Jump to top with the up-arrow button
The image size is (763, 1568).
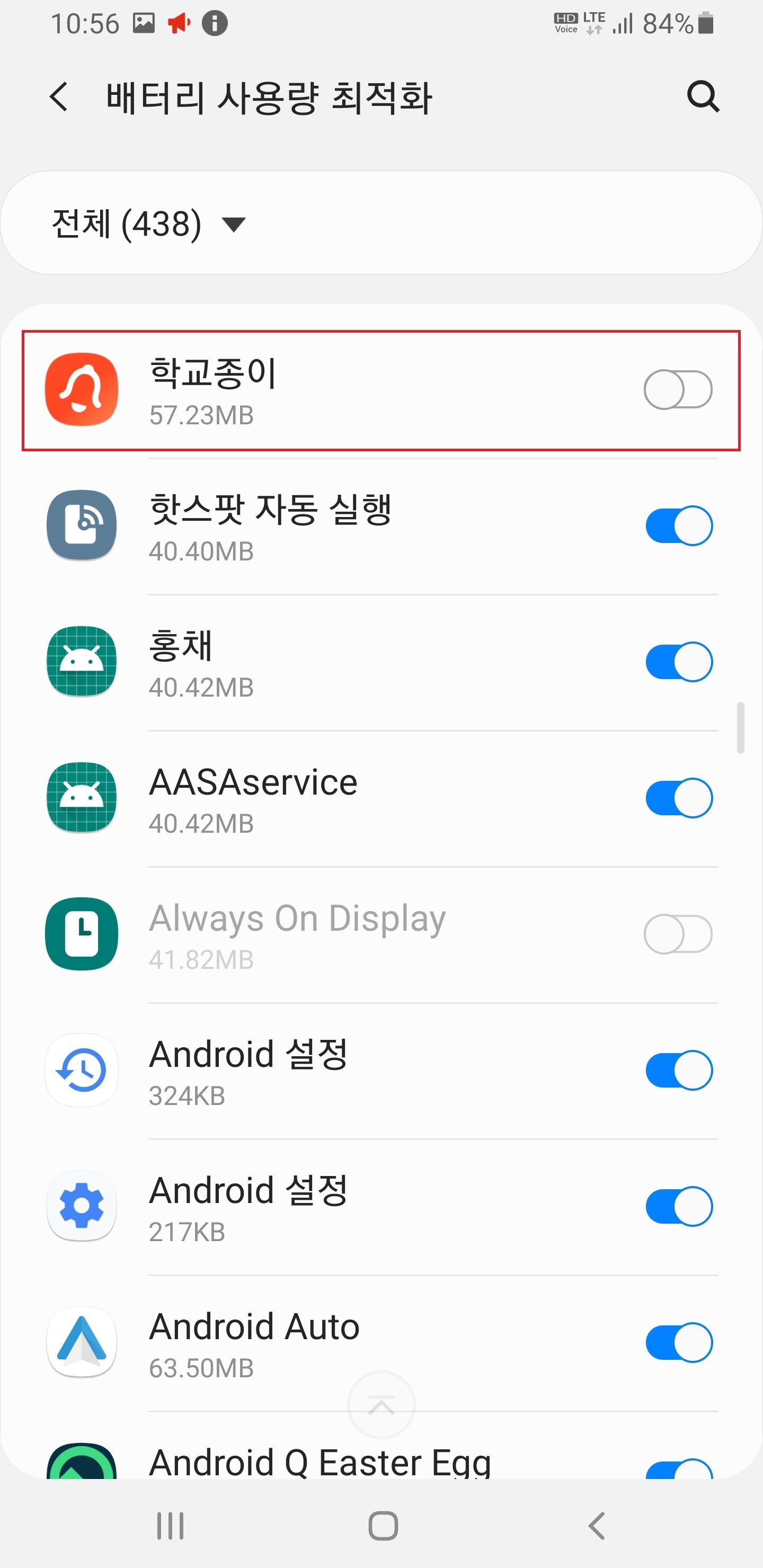coord(381,1405)
